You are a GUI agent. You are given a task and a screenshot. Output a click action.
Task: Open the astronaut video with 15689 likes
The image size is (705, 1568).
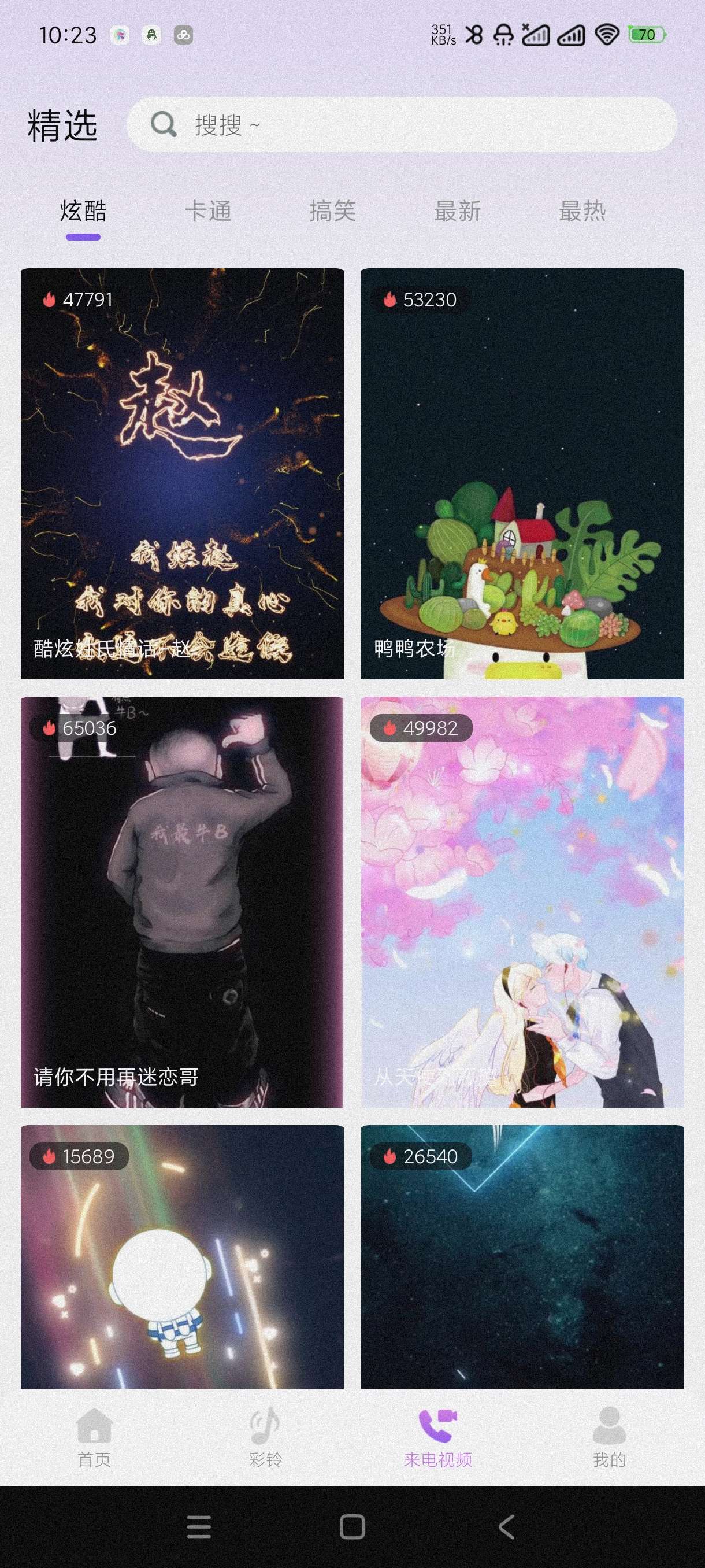tap(182, 1256)
